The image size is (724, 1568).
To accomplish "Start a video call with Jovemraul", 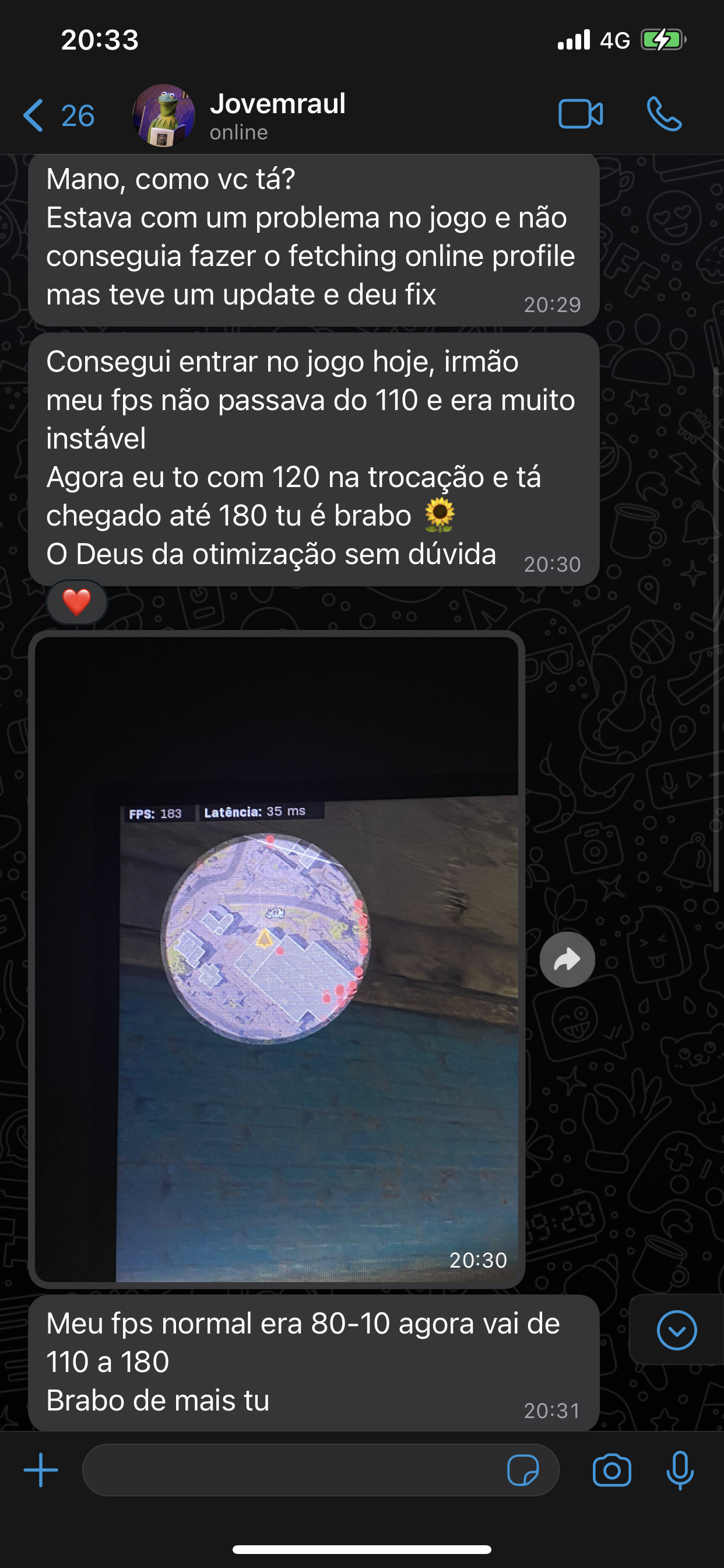I will tap(581, 114).
